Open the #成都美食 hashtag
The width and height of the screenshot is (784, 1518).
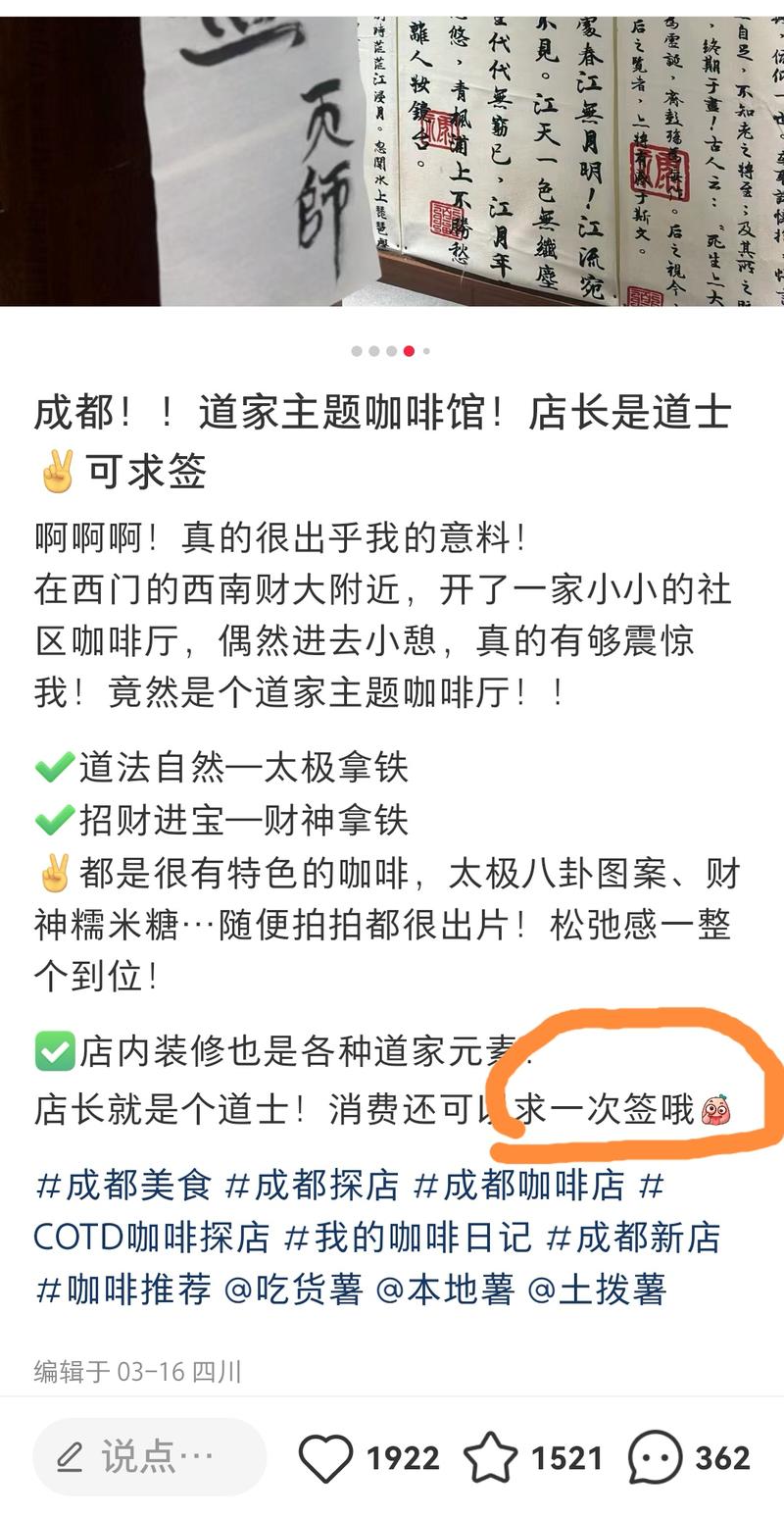[x=123, y=1186]
